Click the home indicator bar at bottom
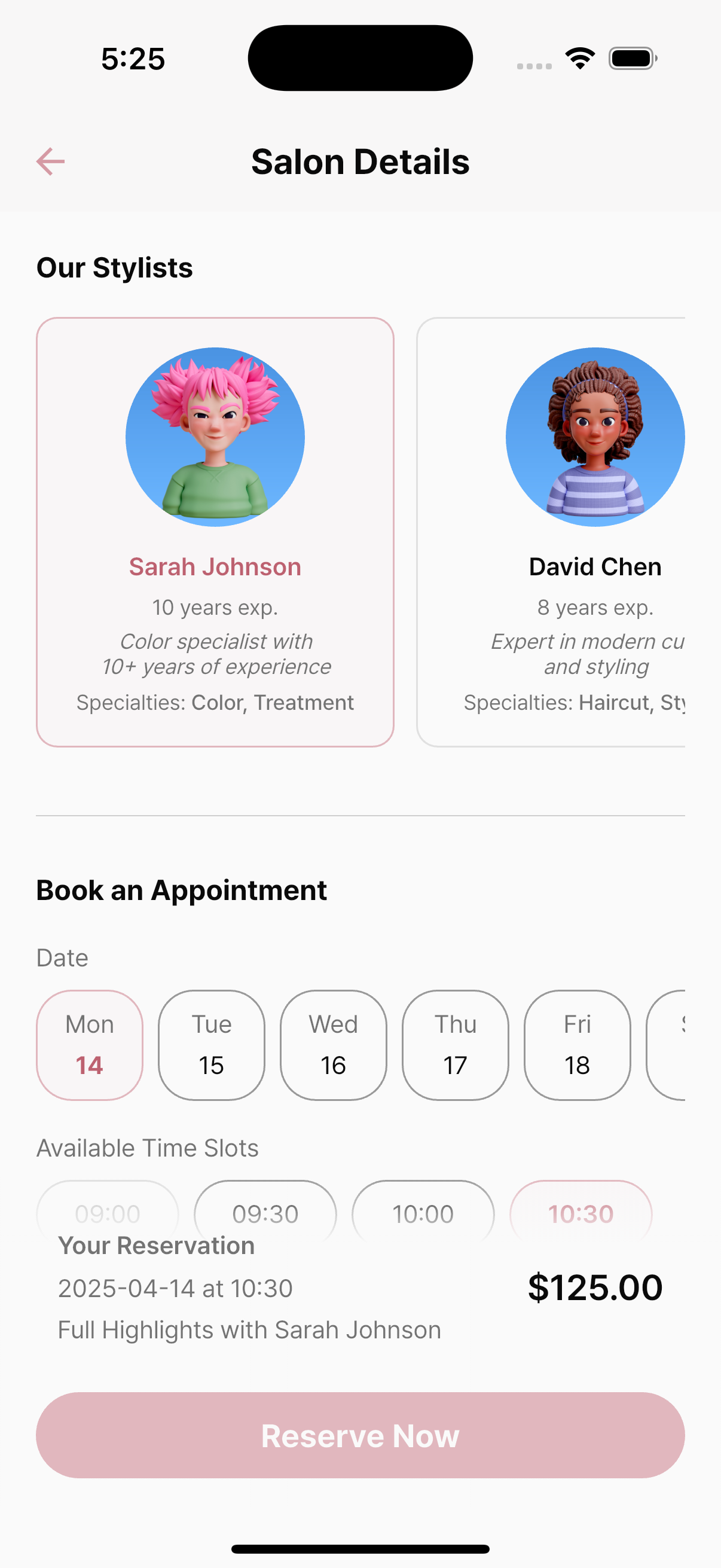Viewport: 721px width, 1568px height. coord(360,1549)
